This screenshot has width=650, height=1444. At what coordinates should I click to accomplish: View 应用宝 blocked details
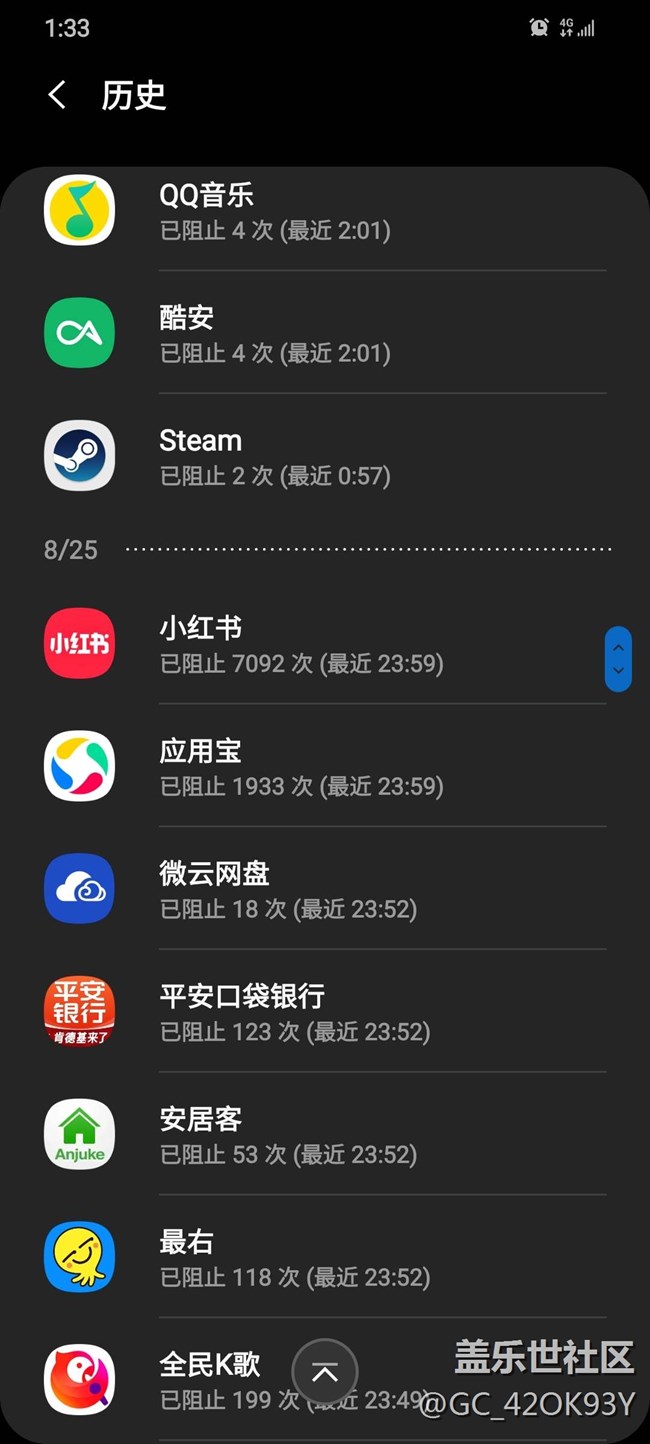tap(325, 766)
